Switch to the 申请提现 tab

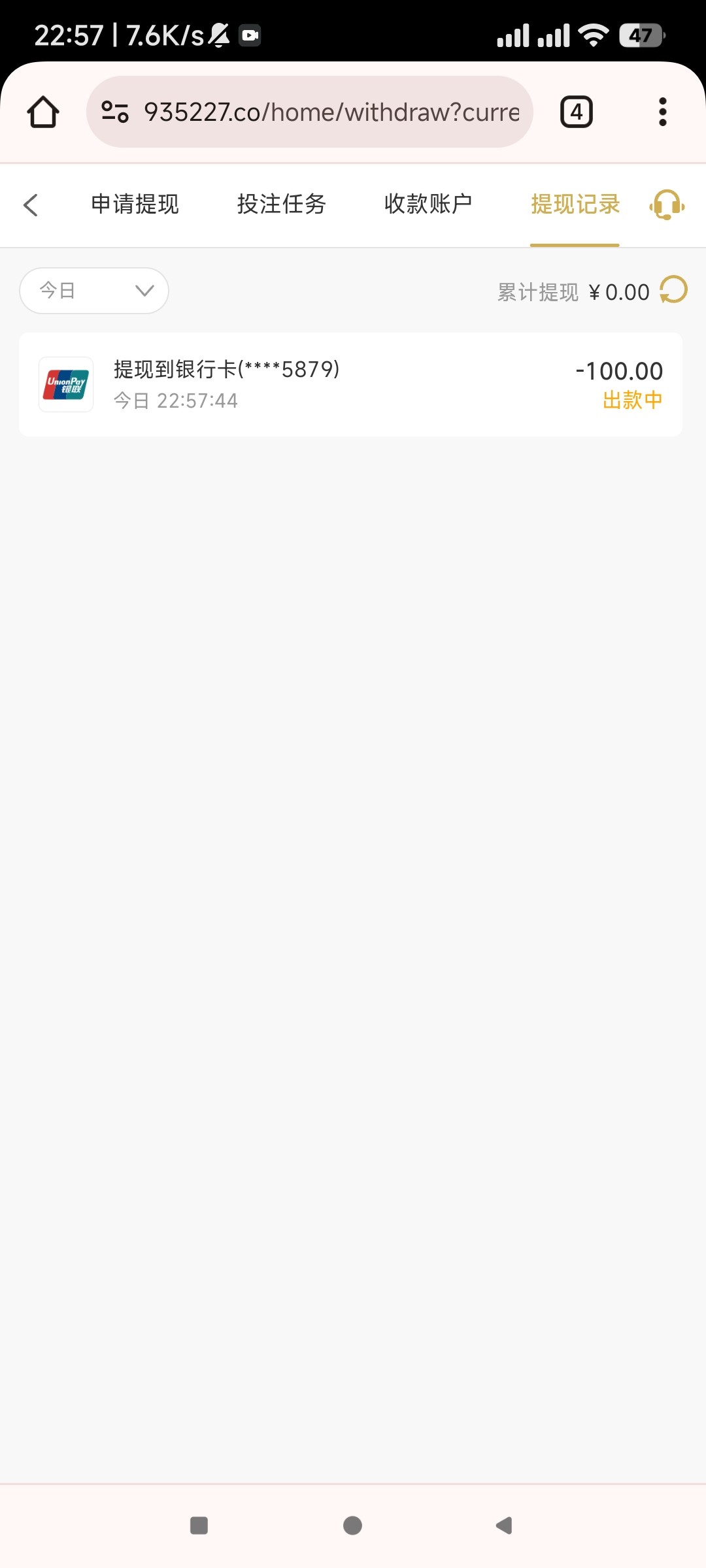coord(135,204)
